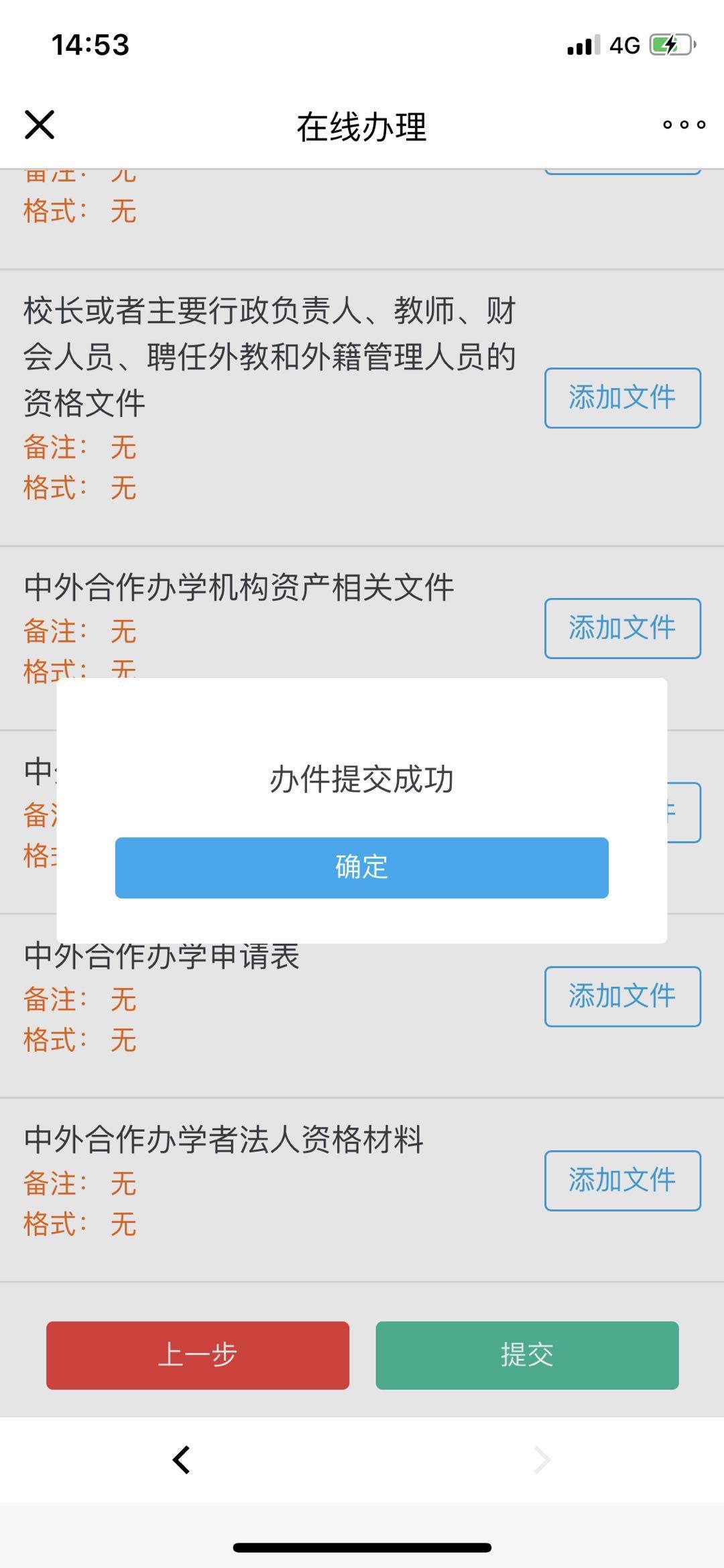
Task: Tap the forward chevron at bottom navigation
Action: [543, 1459]
